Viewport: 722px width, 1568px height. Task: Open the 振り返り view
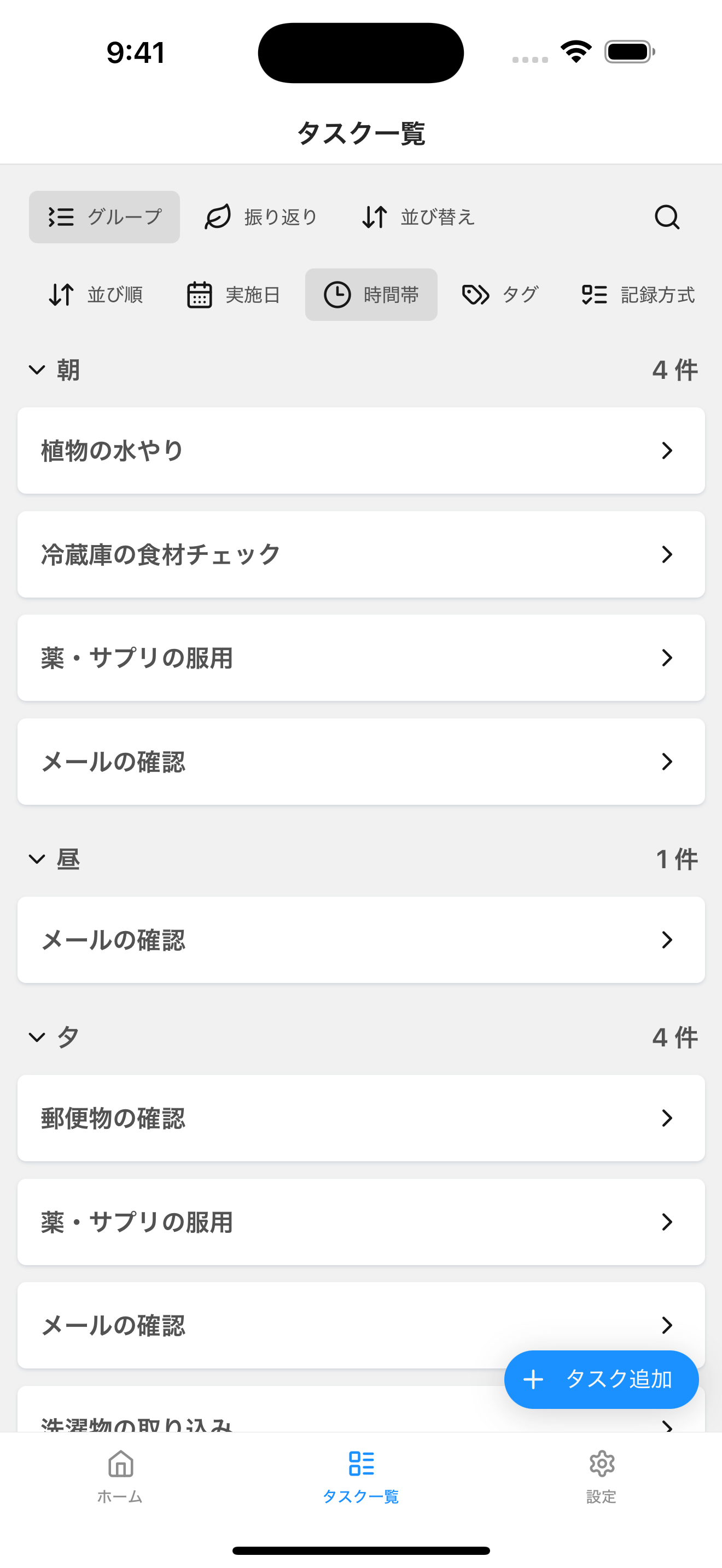(x=261, y=217)
